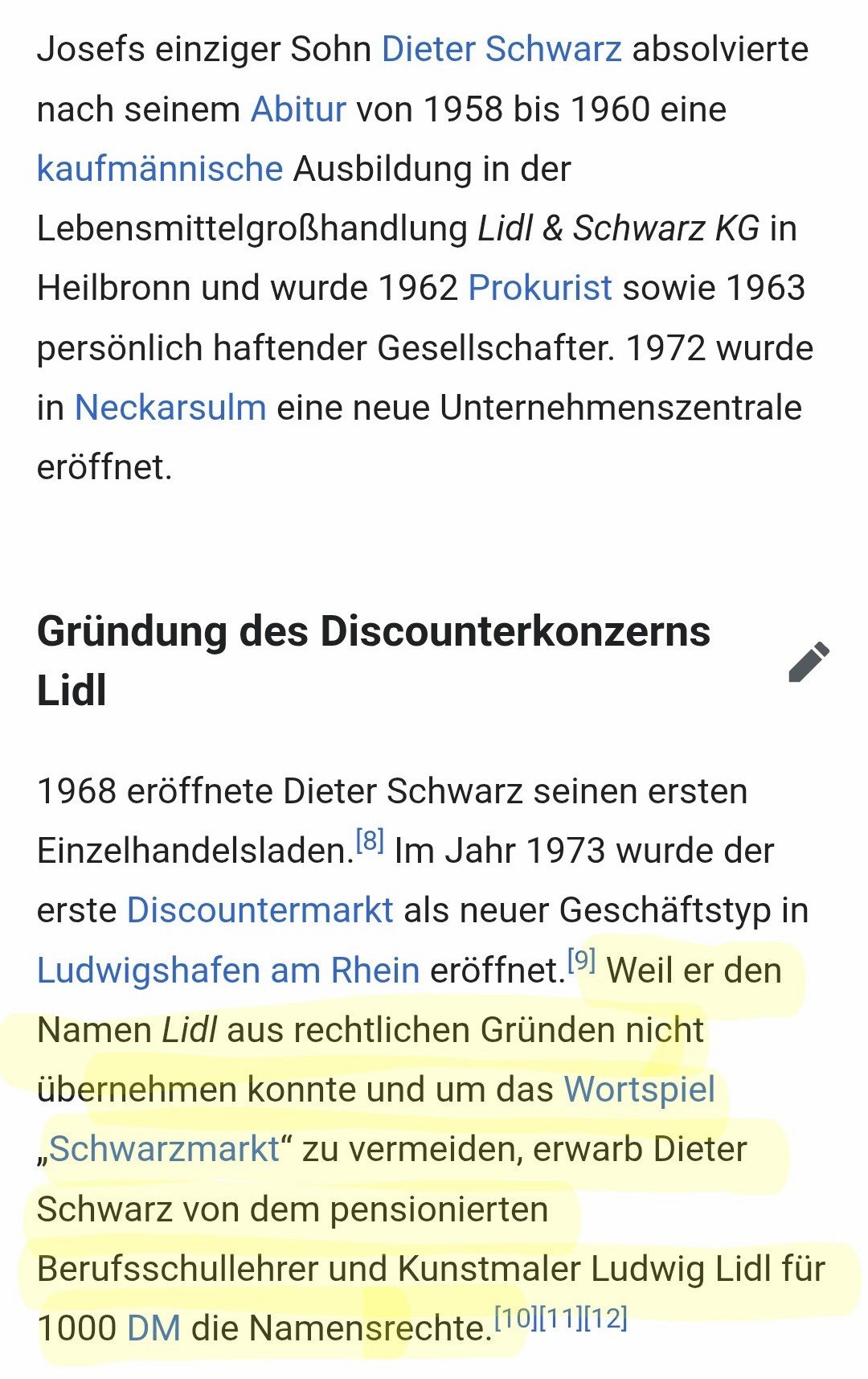View footnote reference 8
Viewport: 868px width, 1379px height.
tap(370, 841)
